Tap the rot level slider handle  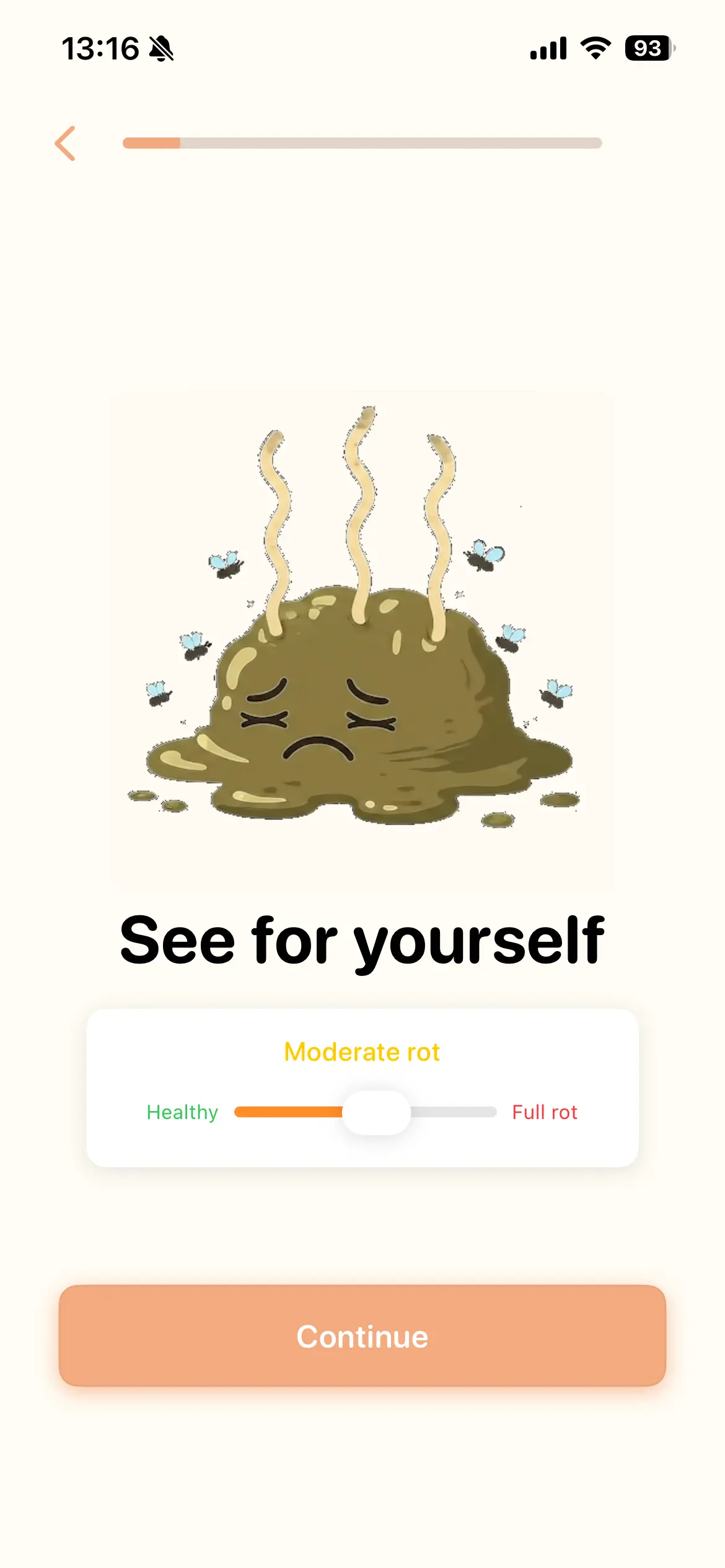[376, 1113]
